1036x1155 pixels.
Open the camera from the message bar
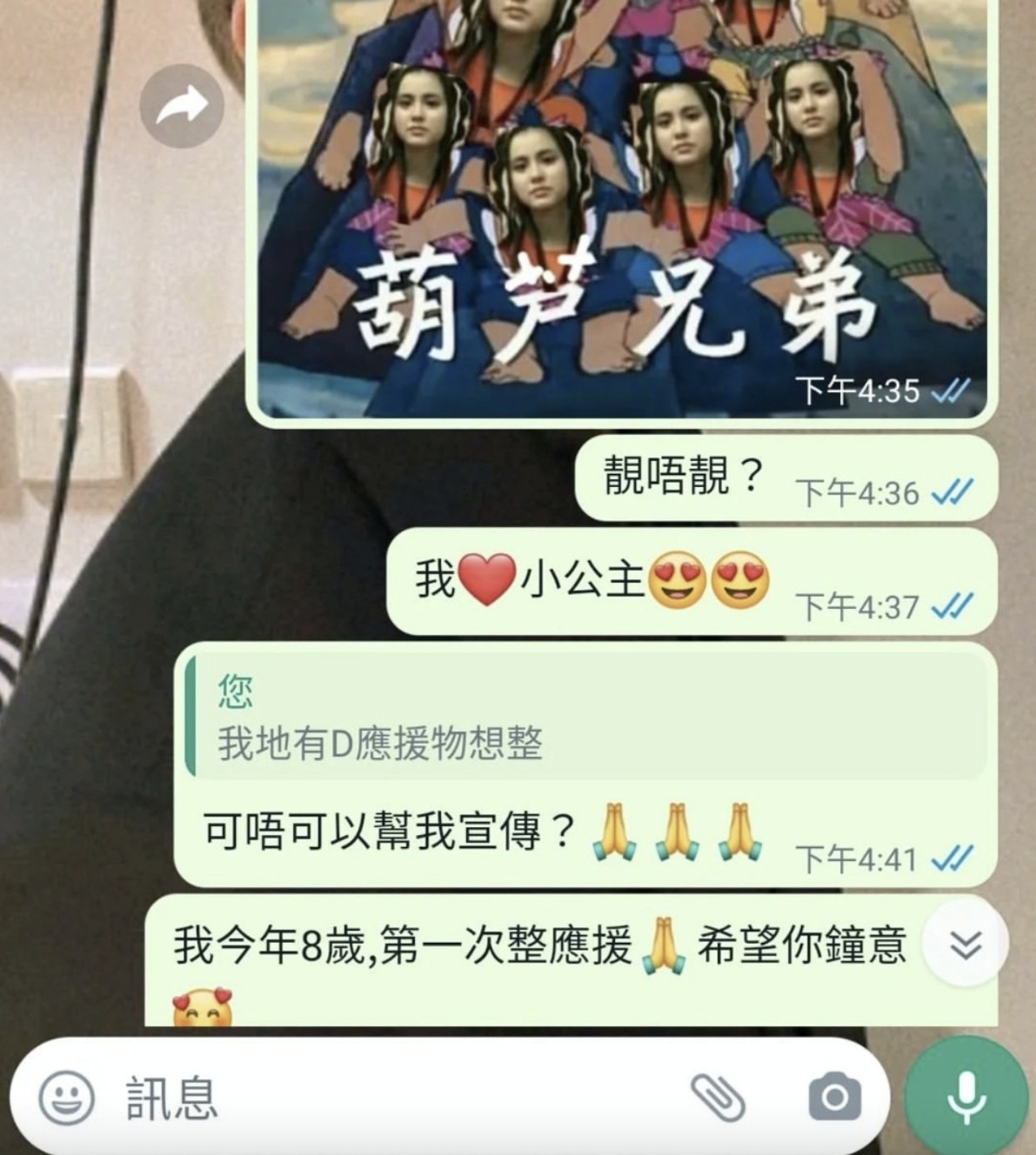[x=834, y=1097]
